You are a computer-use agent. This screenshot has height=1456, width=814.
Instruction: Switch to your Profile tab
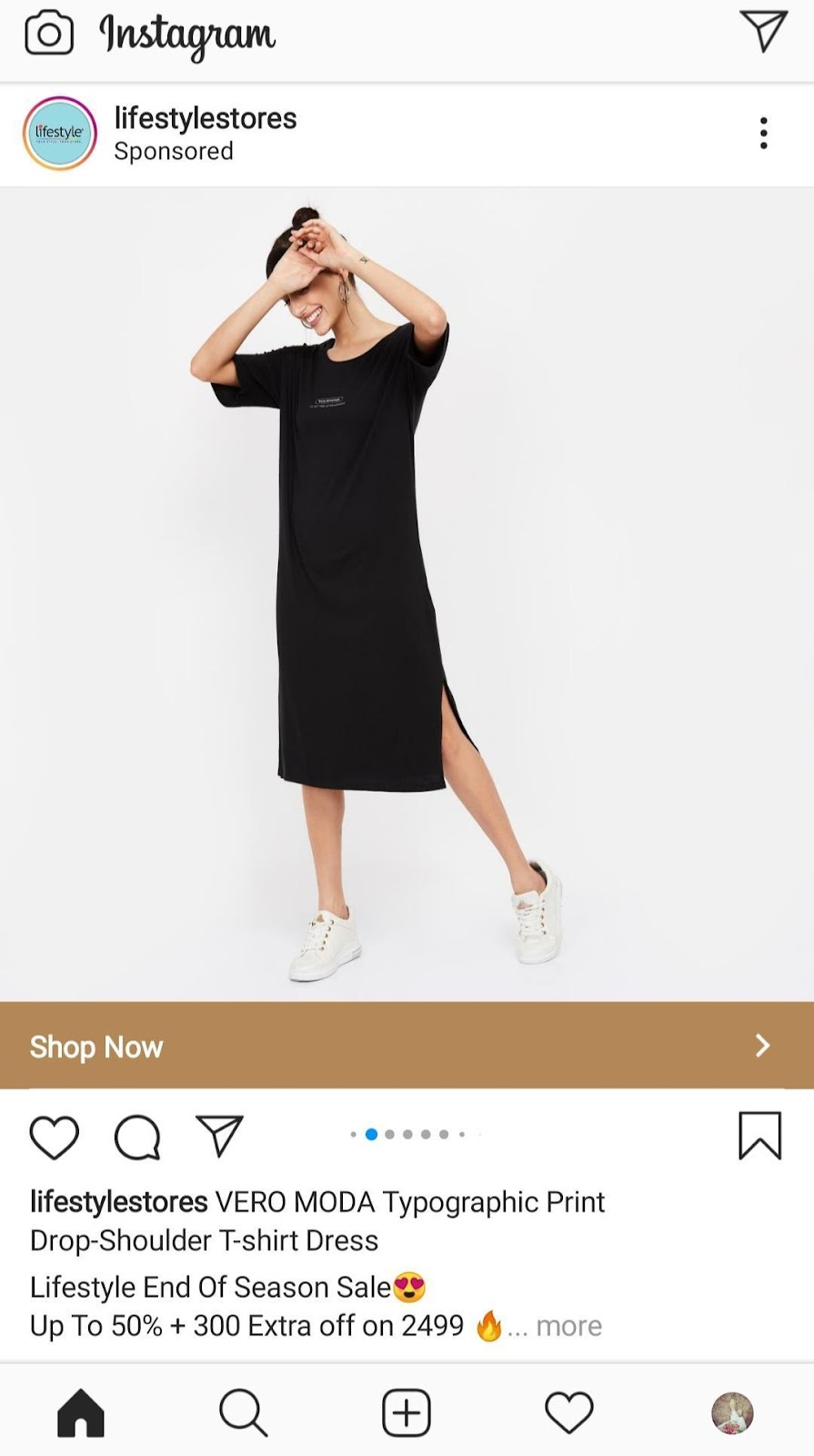(731, 1413)
